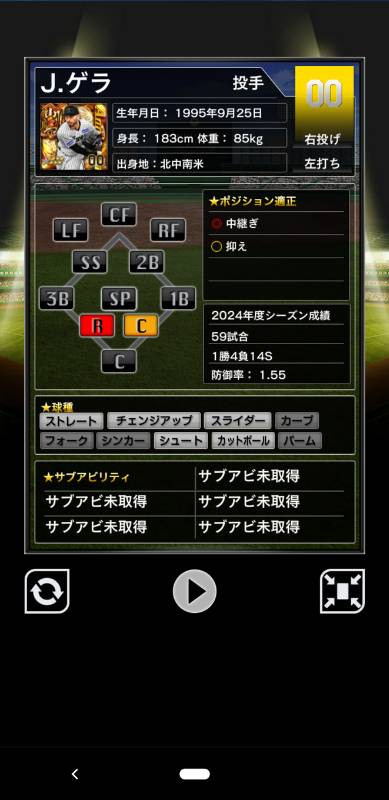Tap the center play button
Image resolution: width=389 pixels, height=800 pixels.
click(194, 591)
